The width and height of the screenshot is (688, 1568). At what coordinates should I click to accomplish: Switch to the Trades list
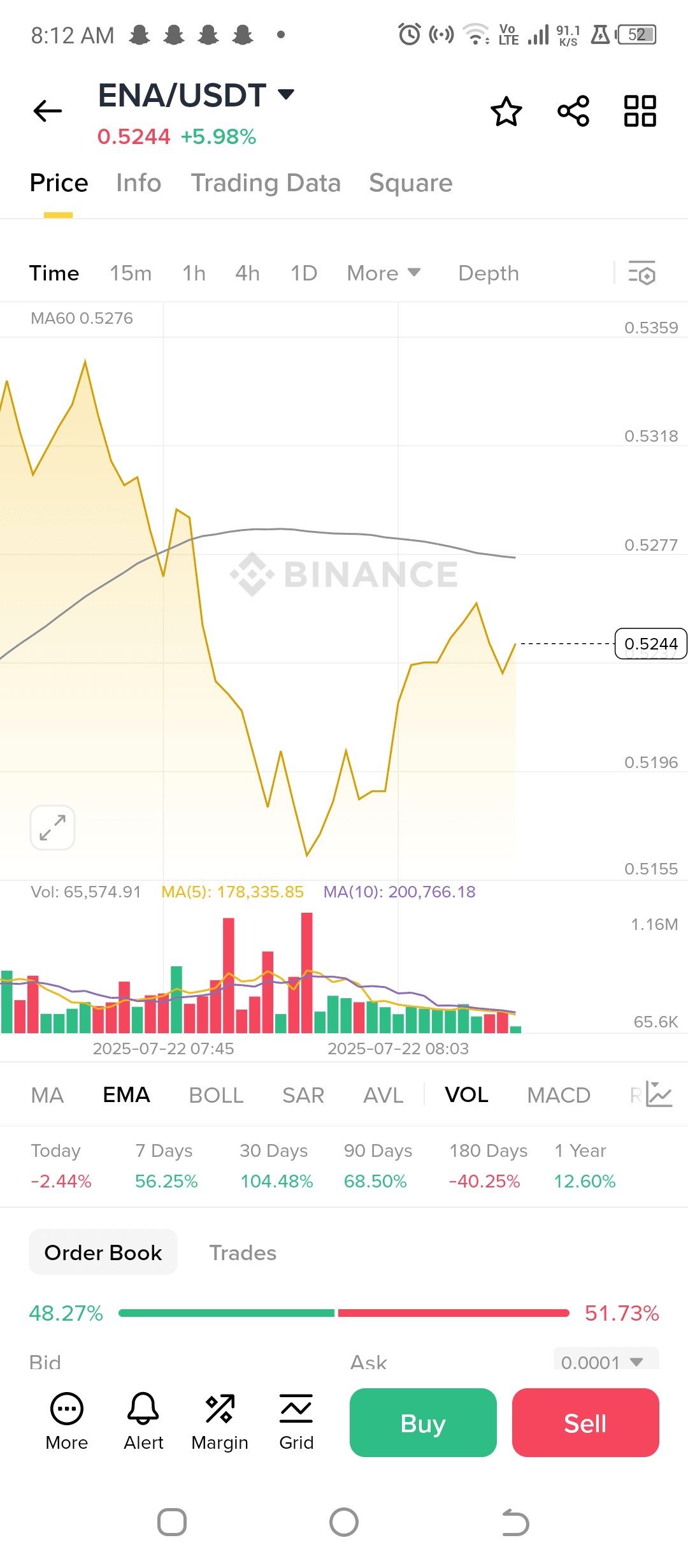tap(243, 1252)
